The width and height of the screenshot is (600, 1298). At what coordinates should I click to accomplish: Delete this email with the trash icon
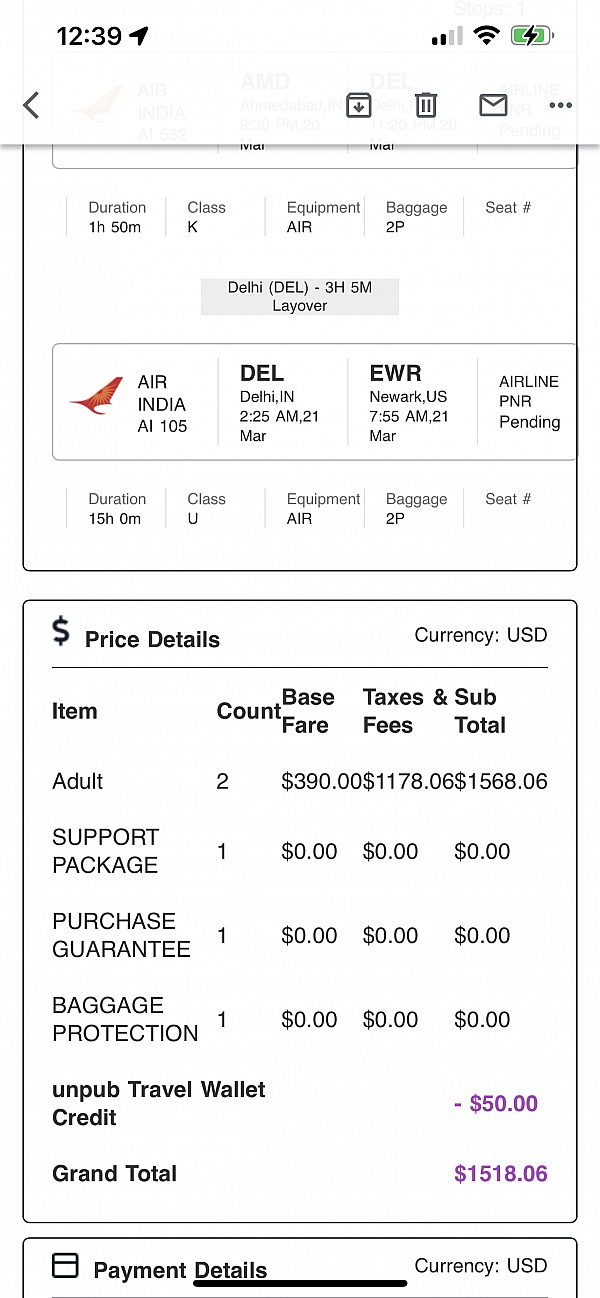click(426, 105)
